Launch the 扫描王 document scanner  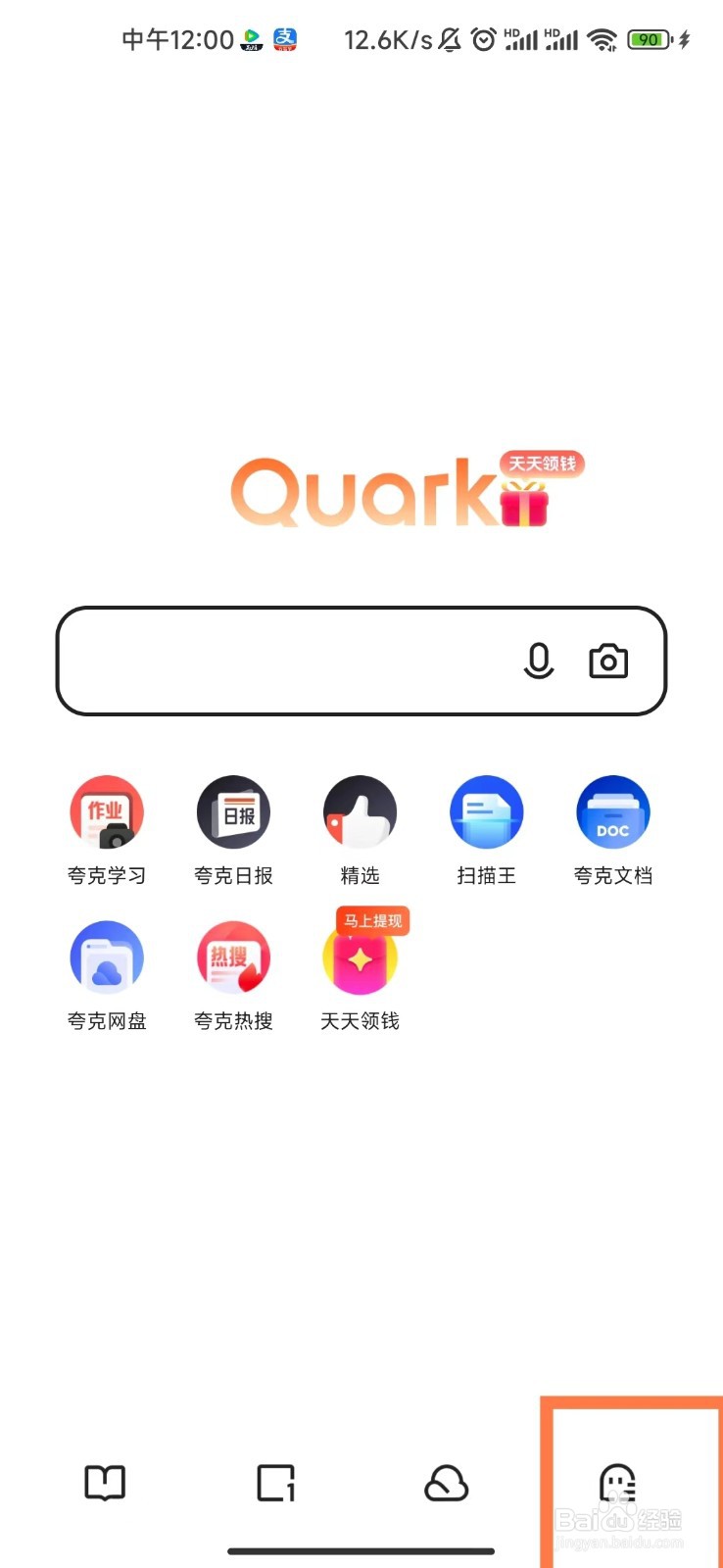pos(487,811)
